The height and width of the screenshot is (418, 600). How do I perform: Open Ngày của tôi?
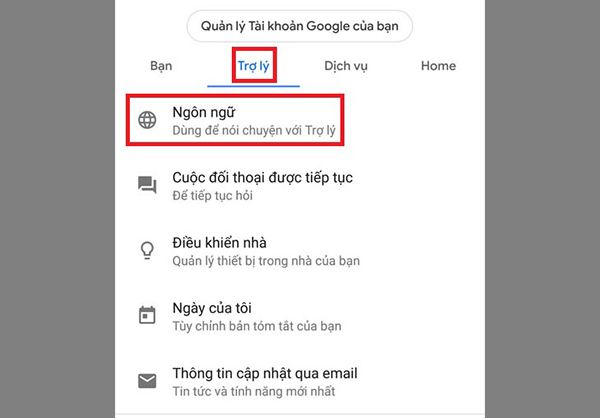pos(244,315)
